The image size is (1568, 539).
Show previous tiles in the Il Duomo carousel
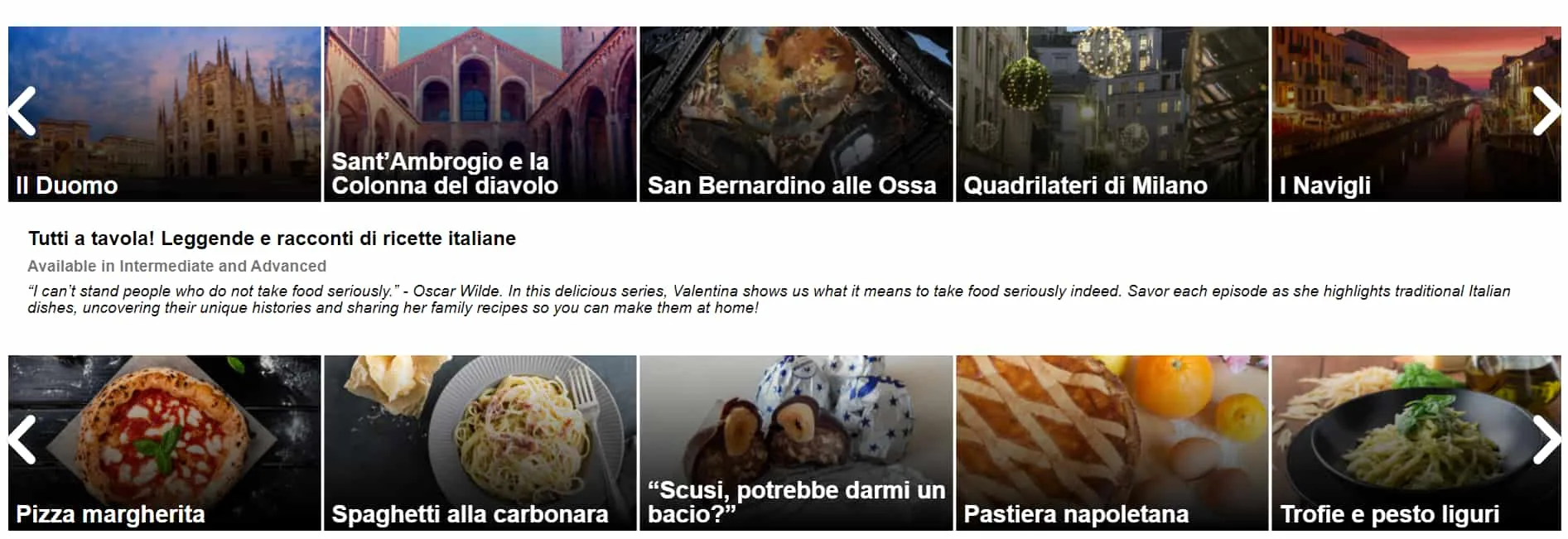(x=22, y=111)
